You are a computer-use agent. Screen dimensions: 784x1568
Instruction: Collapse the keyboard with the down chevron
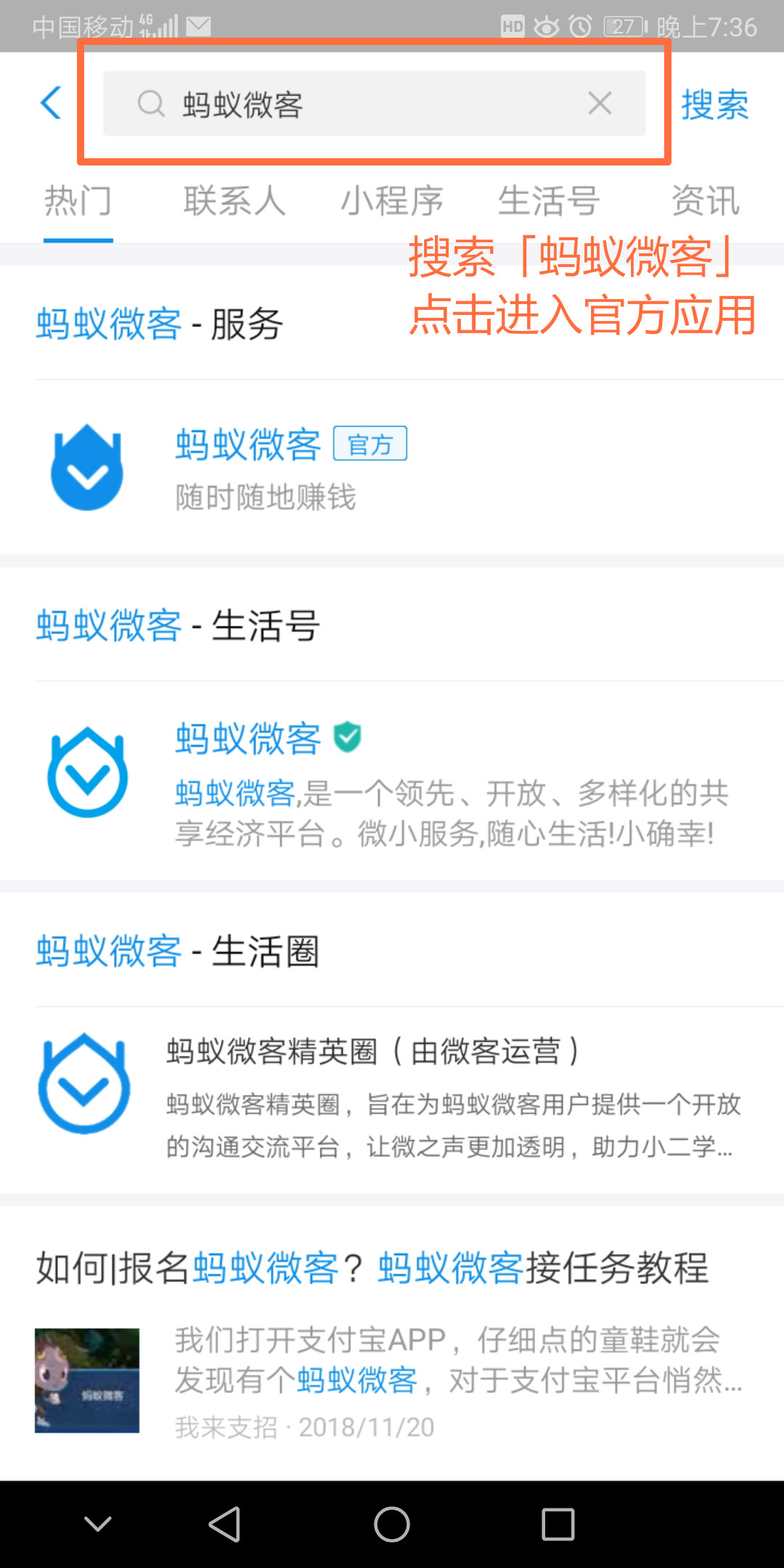tap(98, 1522)
